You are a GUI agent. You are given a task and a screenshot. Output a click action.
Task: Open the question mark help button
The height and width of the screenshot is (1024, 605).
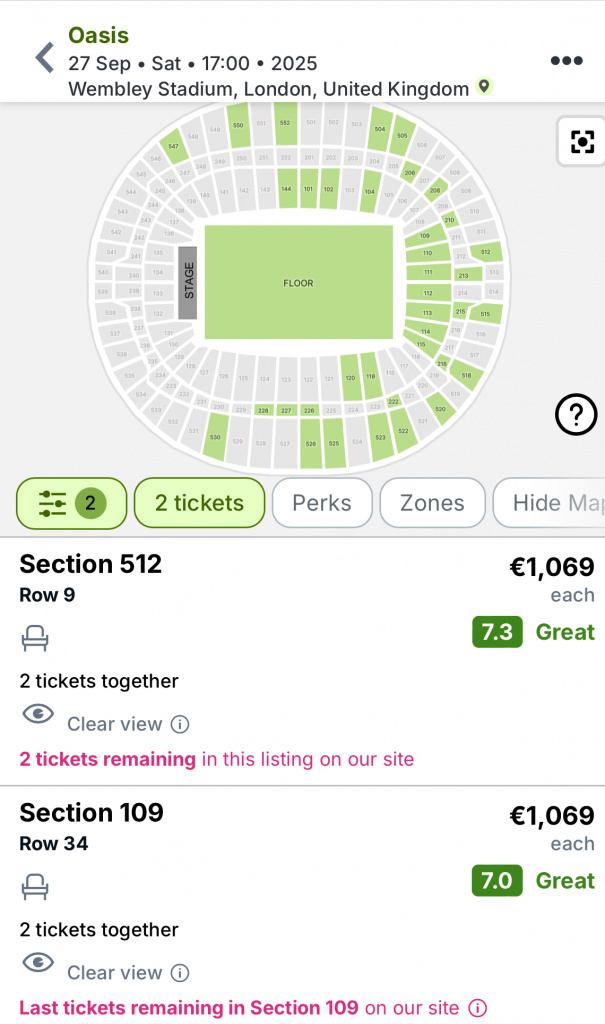[x=576, y=414]
